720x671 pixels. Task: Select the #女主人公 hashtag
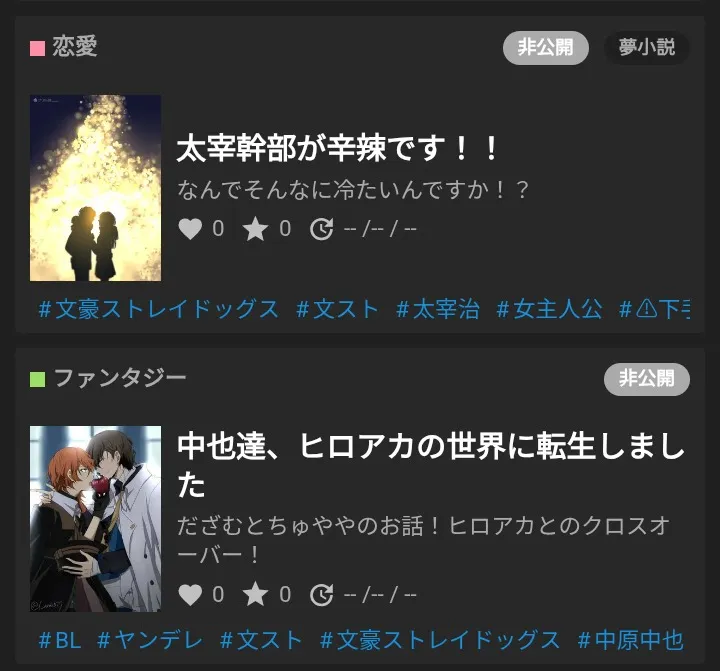click(549, 309)
